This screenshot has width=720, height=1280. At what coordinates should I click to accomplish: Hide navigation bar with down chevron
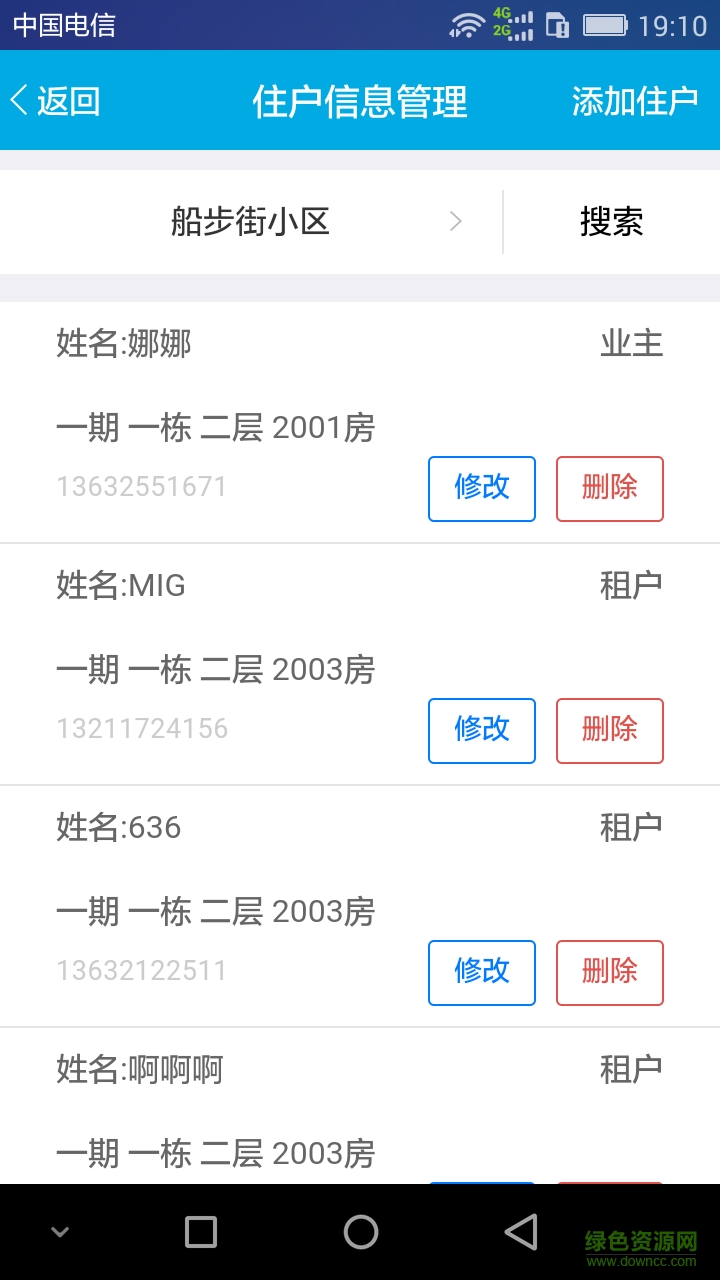click(60, 1232)
